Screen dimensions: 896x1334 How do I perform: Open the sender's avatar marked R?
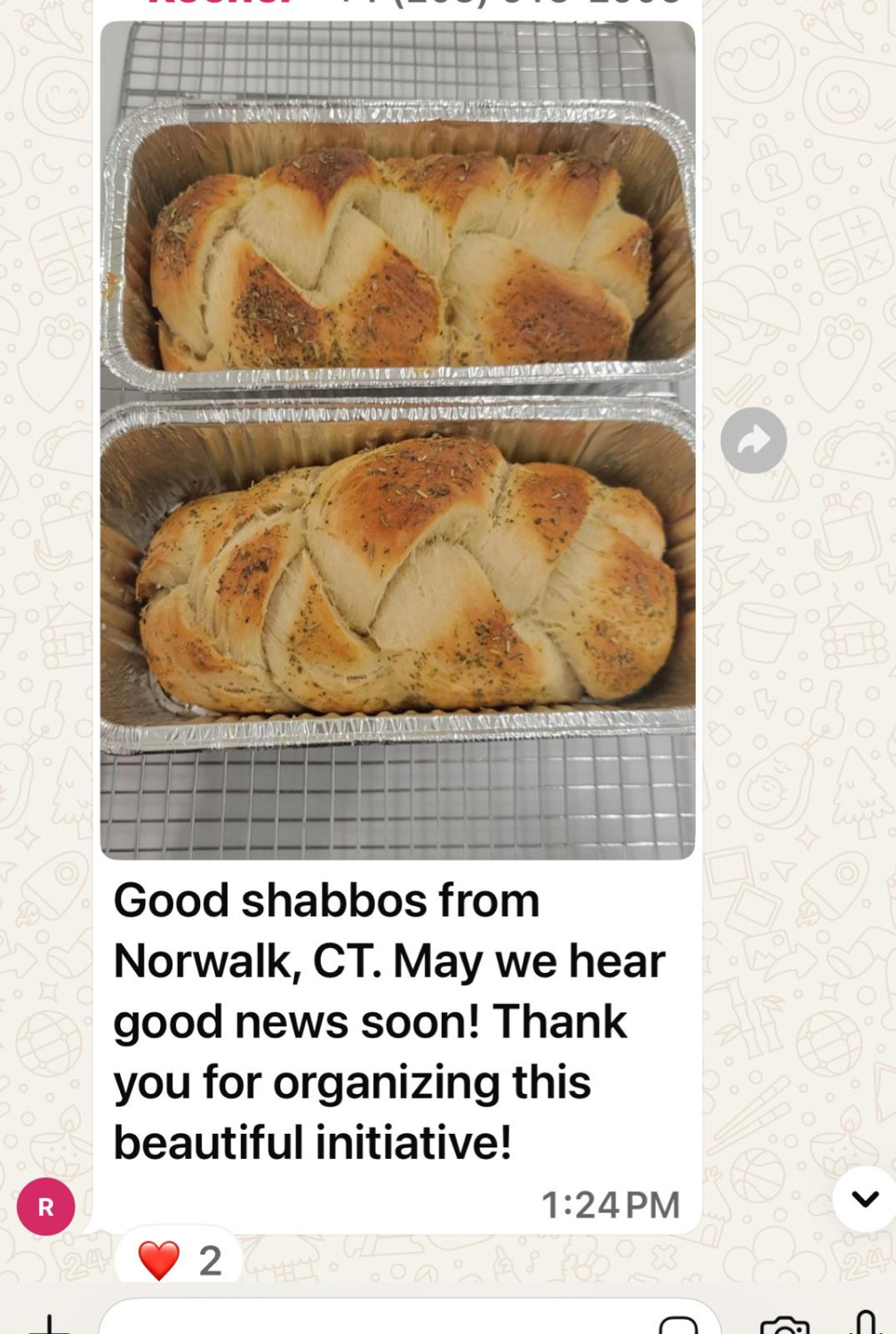click(x=45, y=1206)
